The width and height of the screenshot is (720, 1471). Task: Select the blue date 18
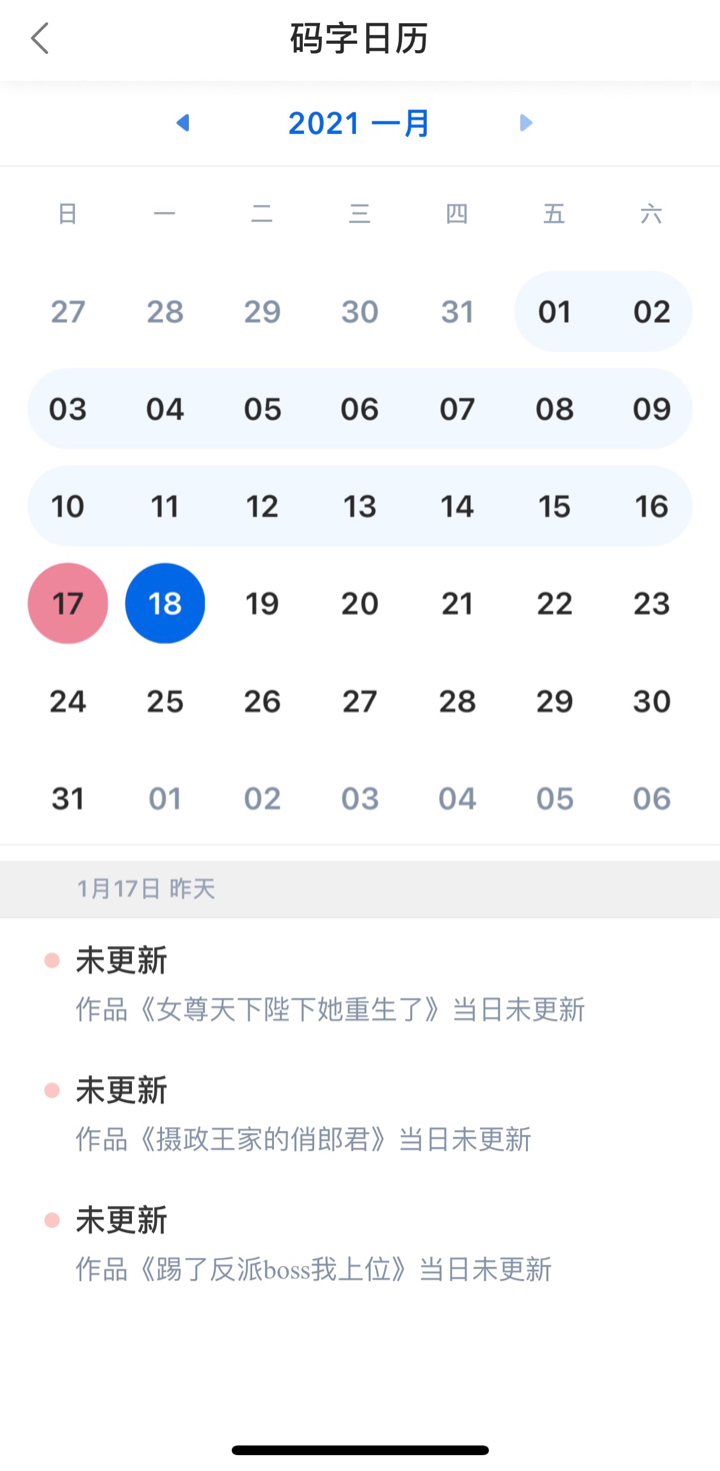coord(165,603)
